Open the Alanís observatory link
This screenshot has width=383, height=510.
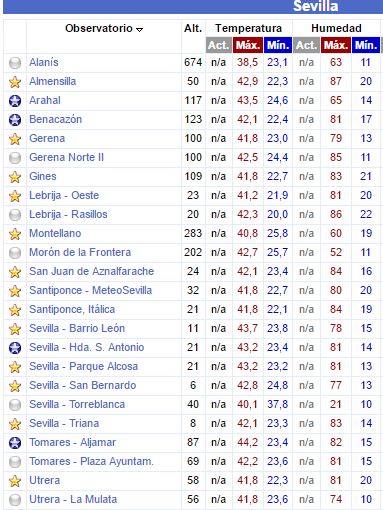(x=44, y=62)
